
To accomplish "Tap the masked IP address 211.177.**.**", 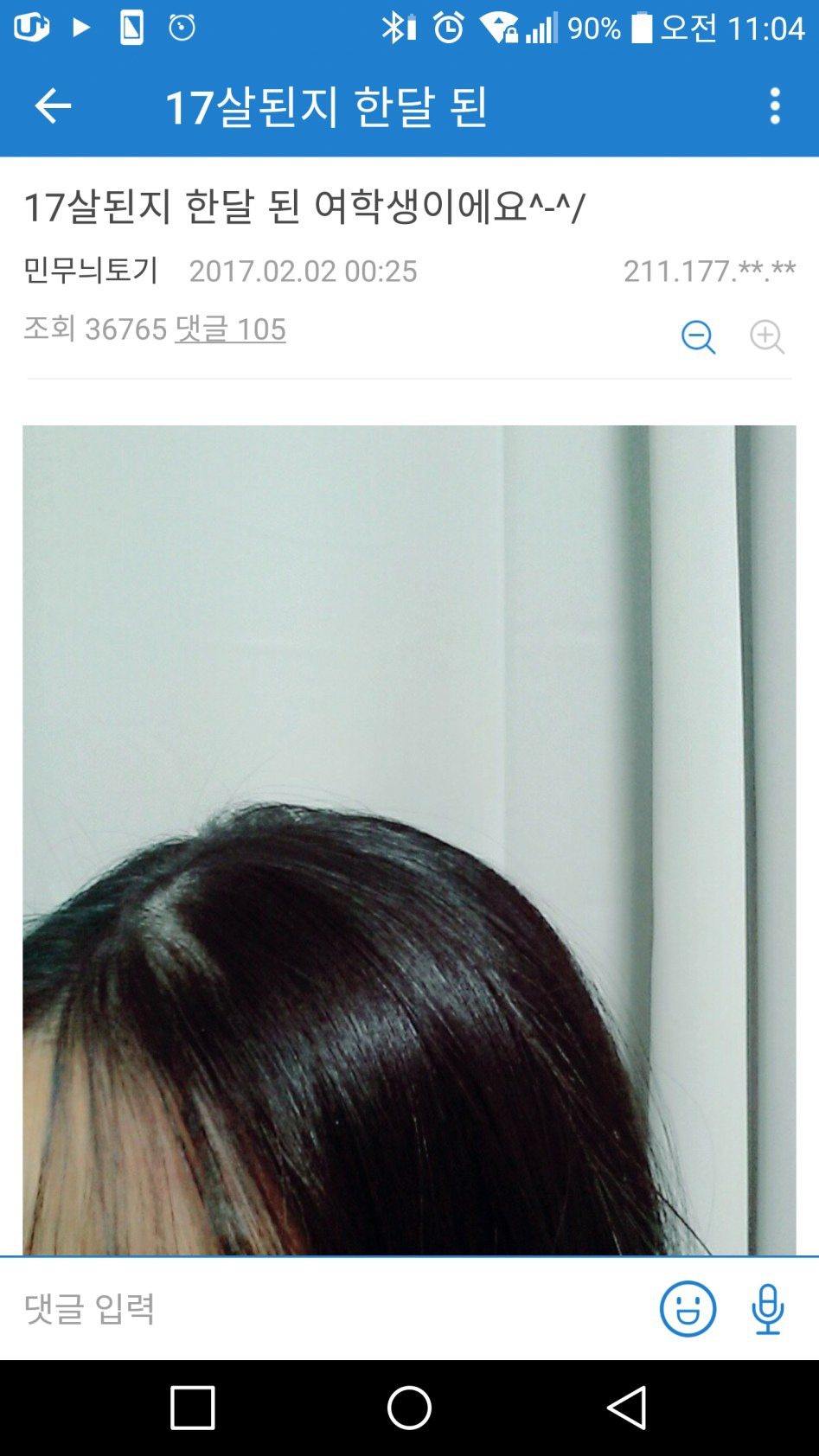I will click(710, 271).
